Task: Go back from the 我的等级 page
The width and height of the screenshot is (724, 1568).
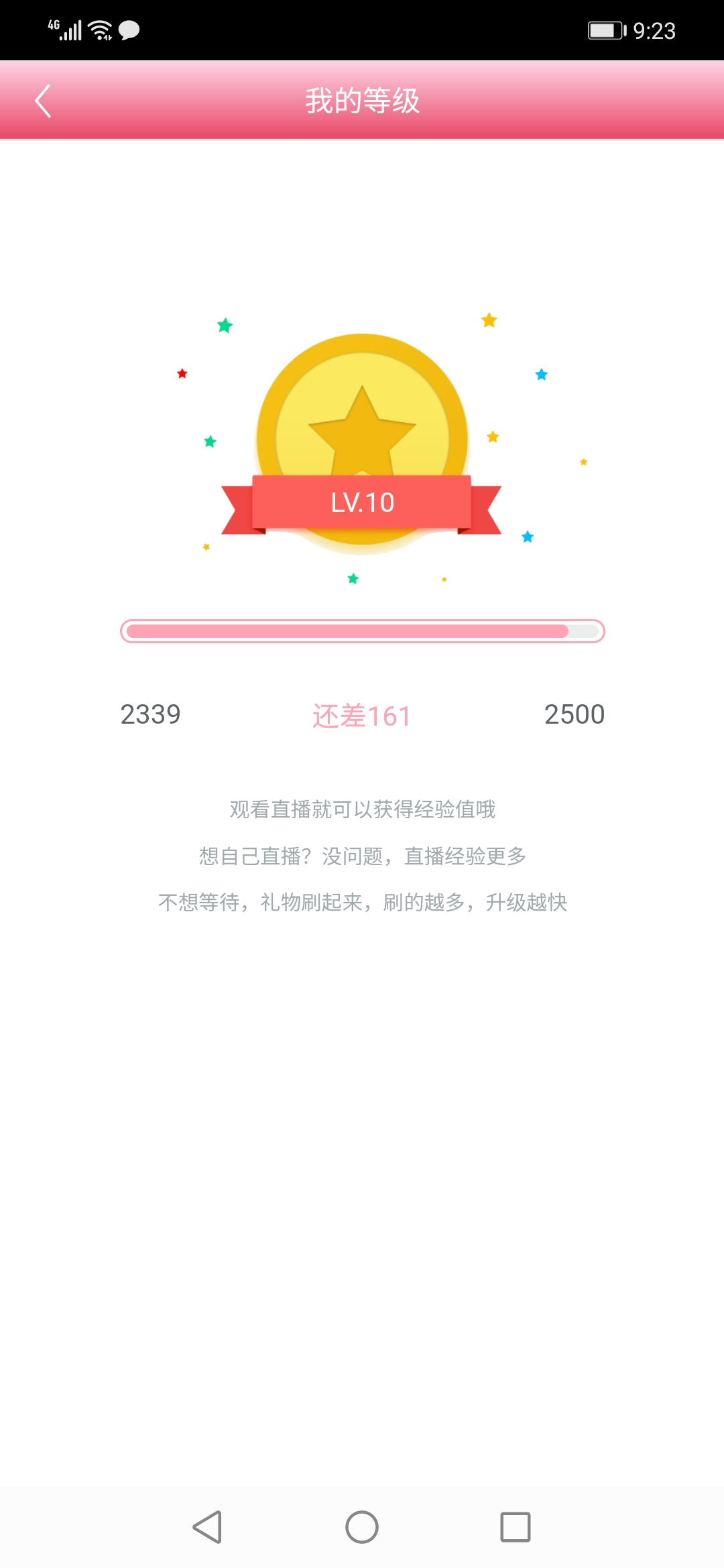Action: (x=44, y=101)
